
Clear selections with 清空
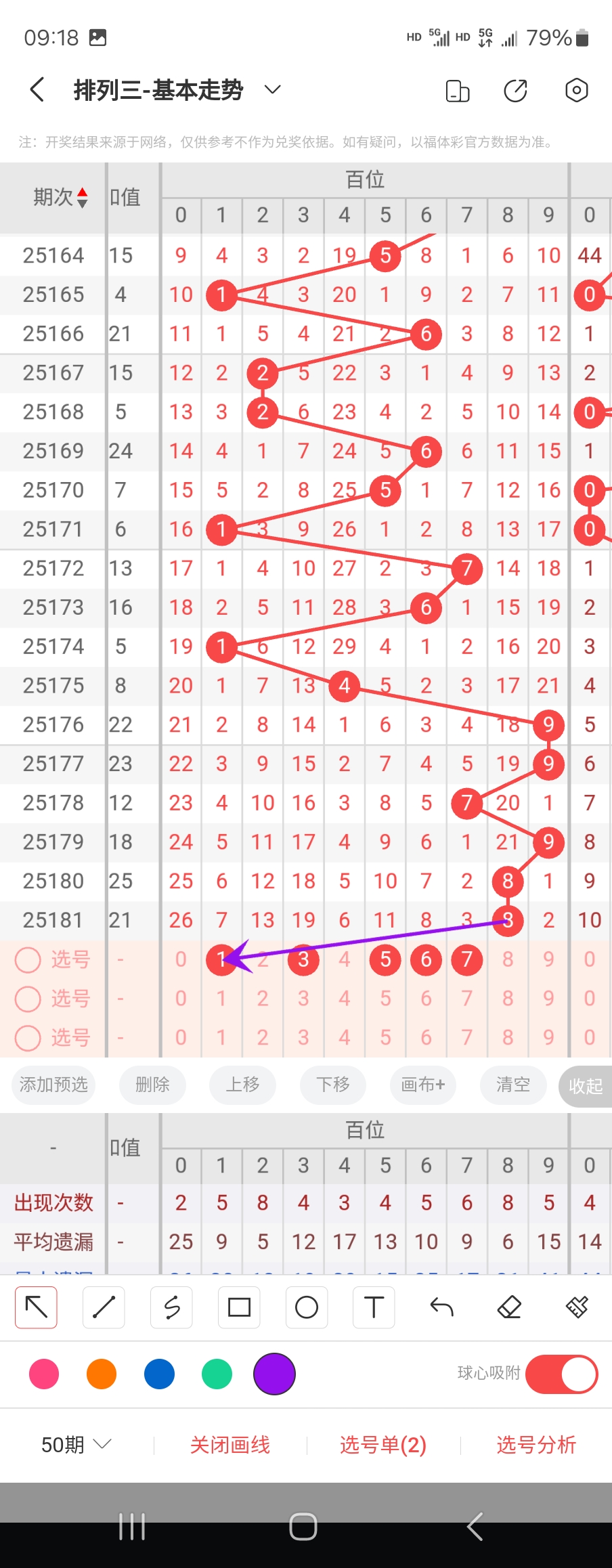[x=512, y=1085]
